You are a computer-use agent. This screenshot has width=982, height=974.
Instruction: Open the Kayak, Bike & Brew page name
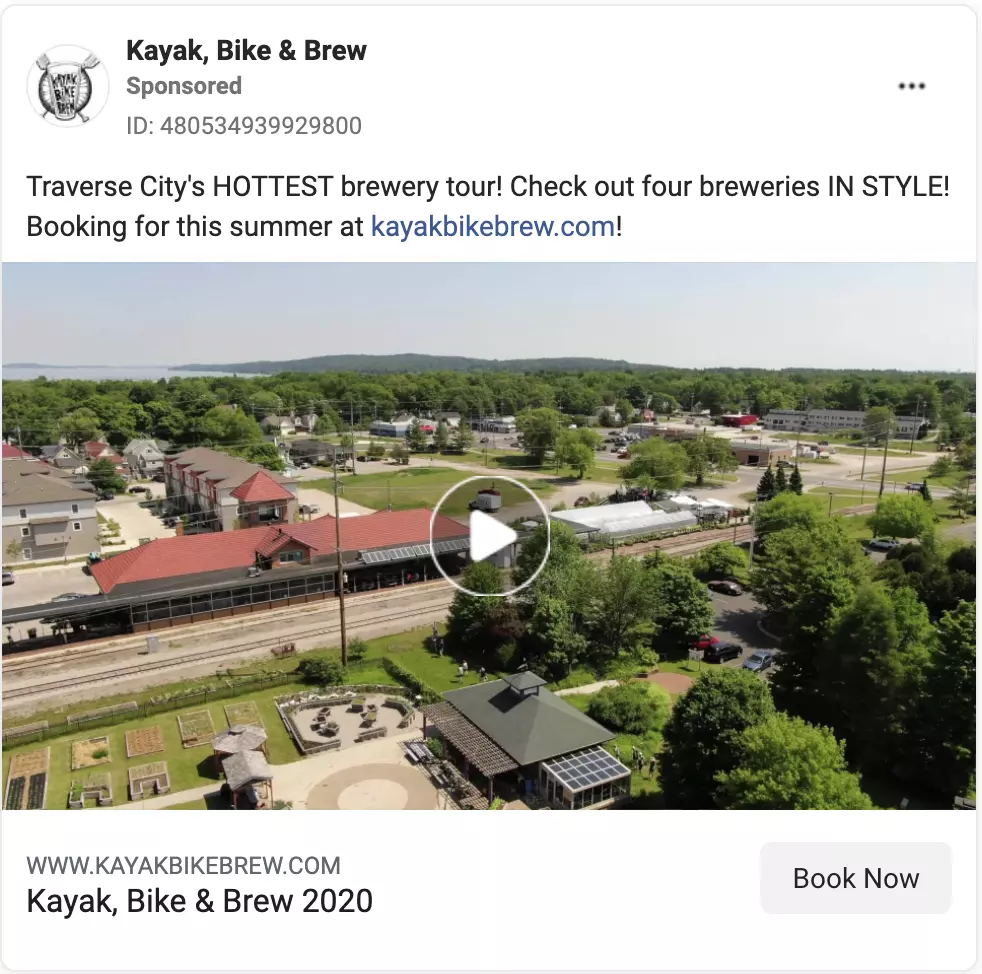[x=246, y=50]
